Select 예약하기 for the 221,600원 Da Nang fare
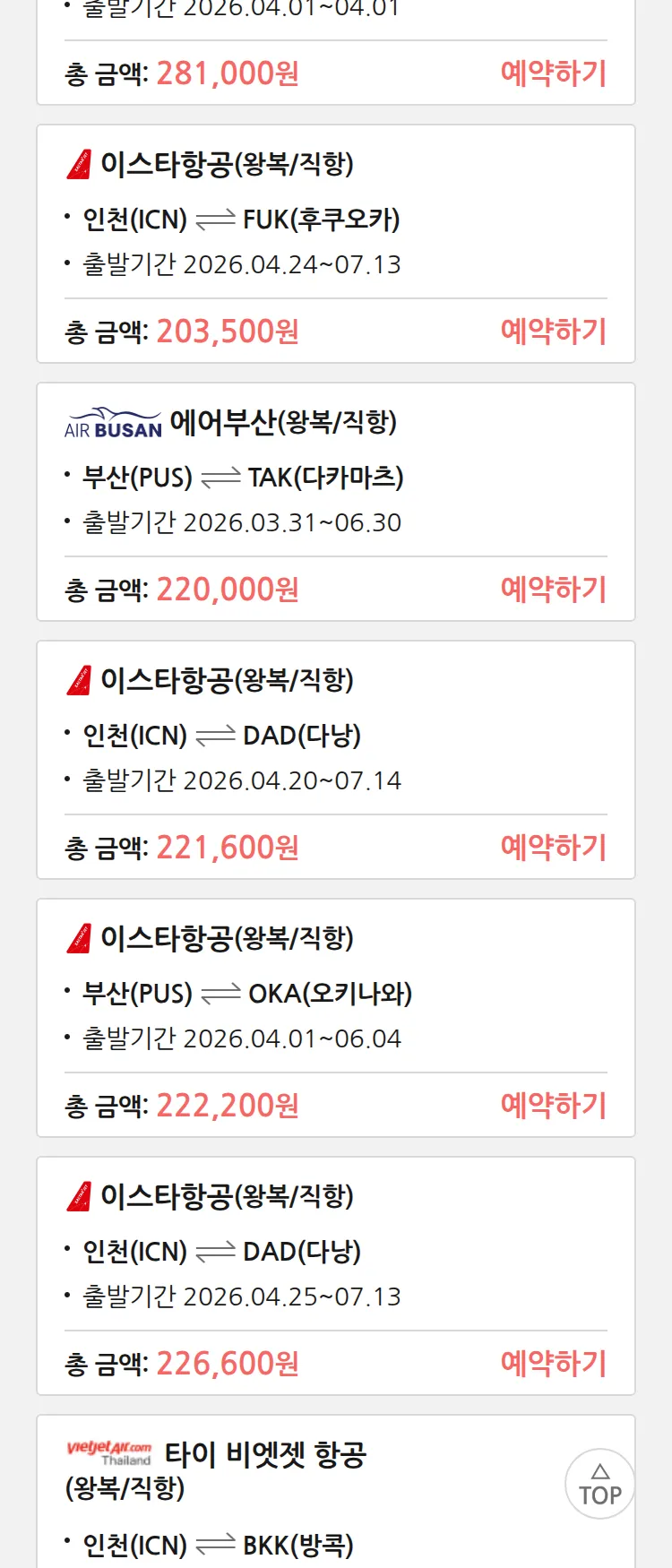This screenshot has height=1568, width=672. [553, 848]
